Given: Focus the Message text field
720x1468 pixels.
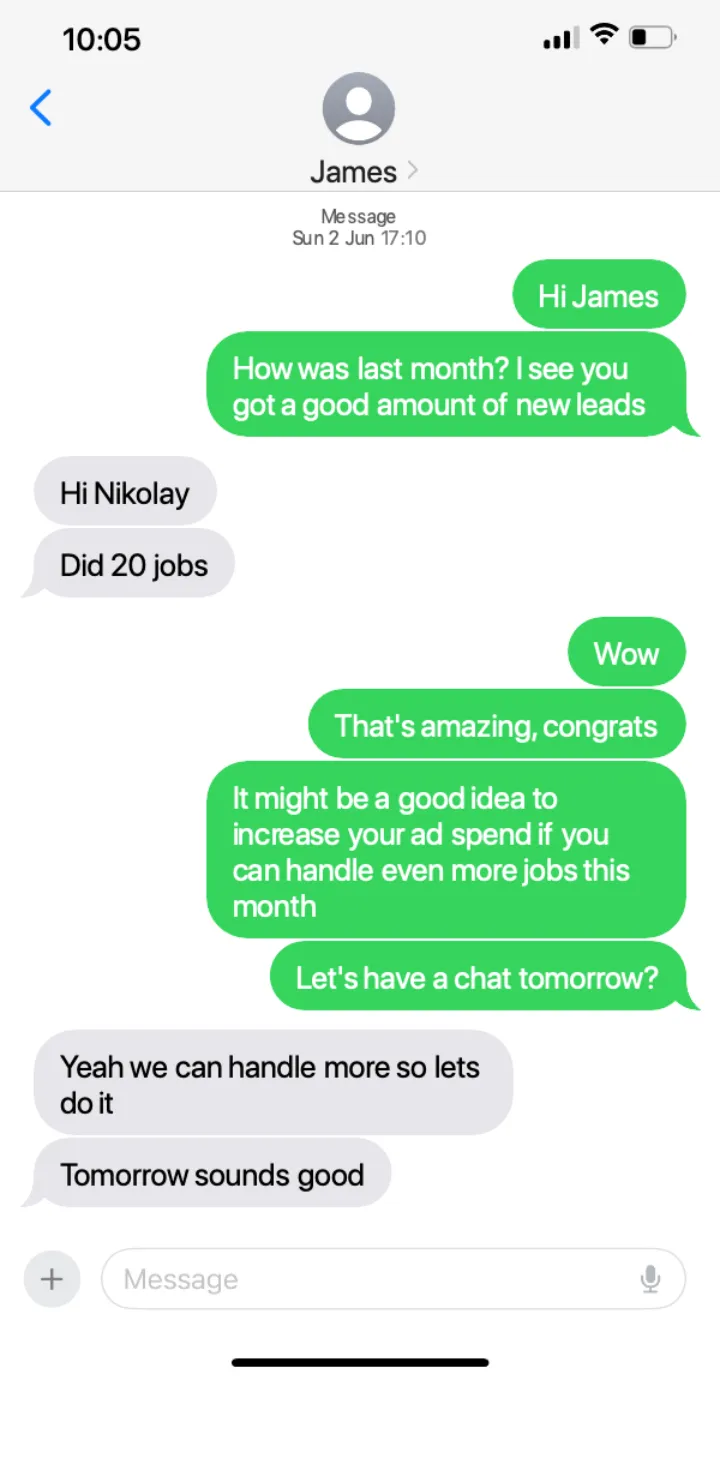Looking at the screenshot, I should point(370,1279).
